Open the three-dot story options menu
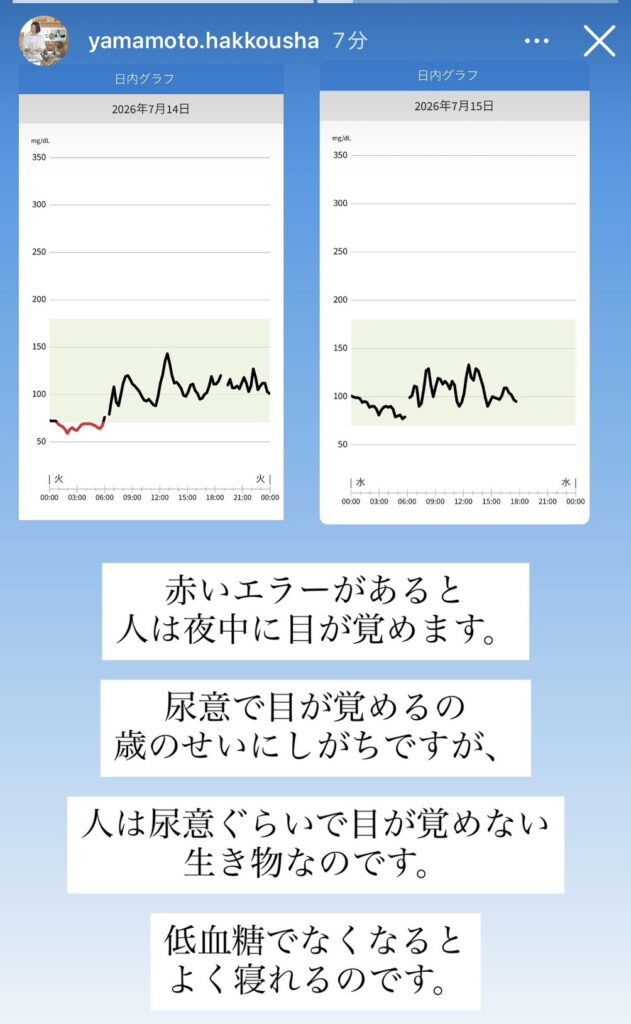 536,41
